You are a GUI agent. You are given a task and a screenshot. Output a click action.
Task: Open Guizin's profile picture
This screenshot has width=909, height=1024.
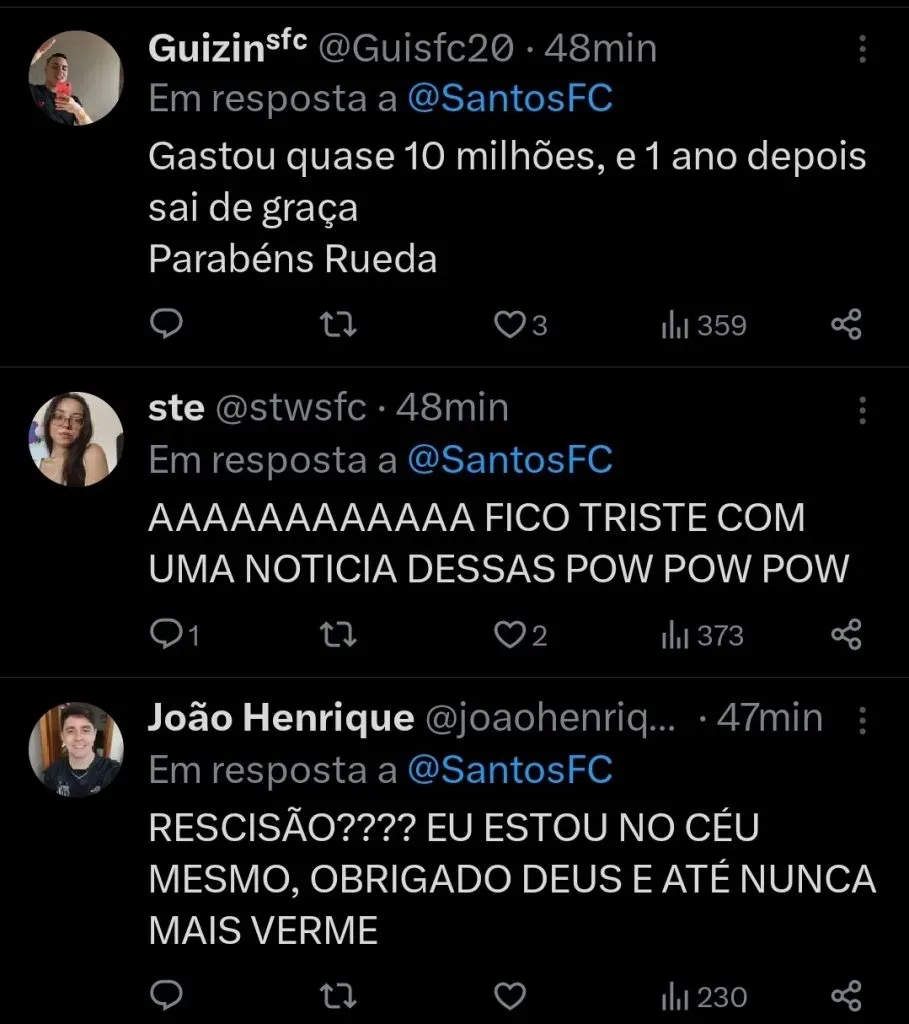(x=75, y=78)
